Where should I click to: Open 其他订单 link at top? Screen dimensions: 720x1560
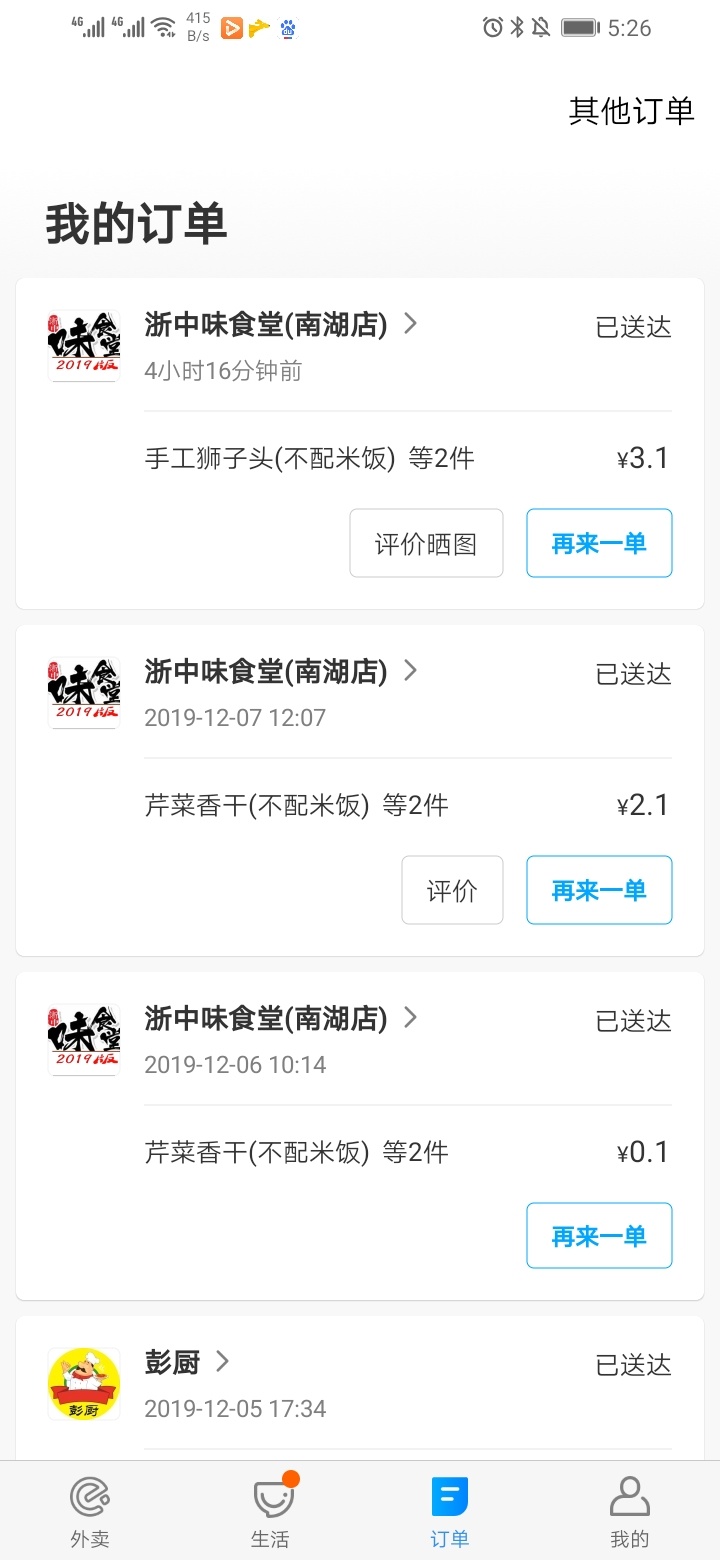click(631, 111)
